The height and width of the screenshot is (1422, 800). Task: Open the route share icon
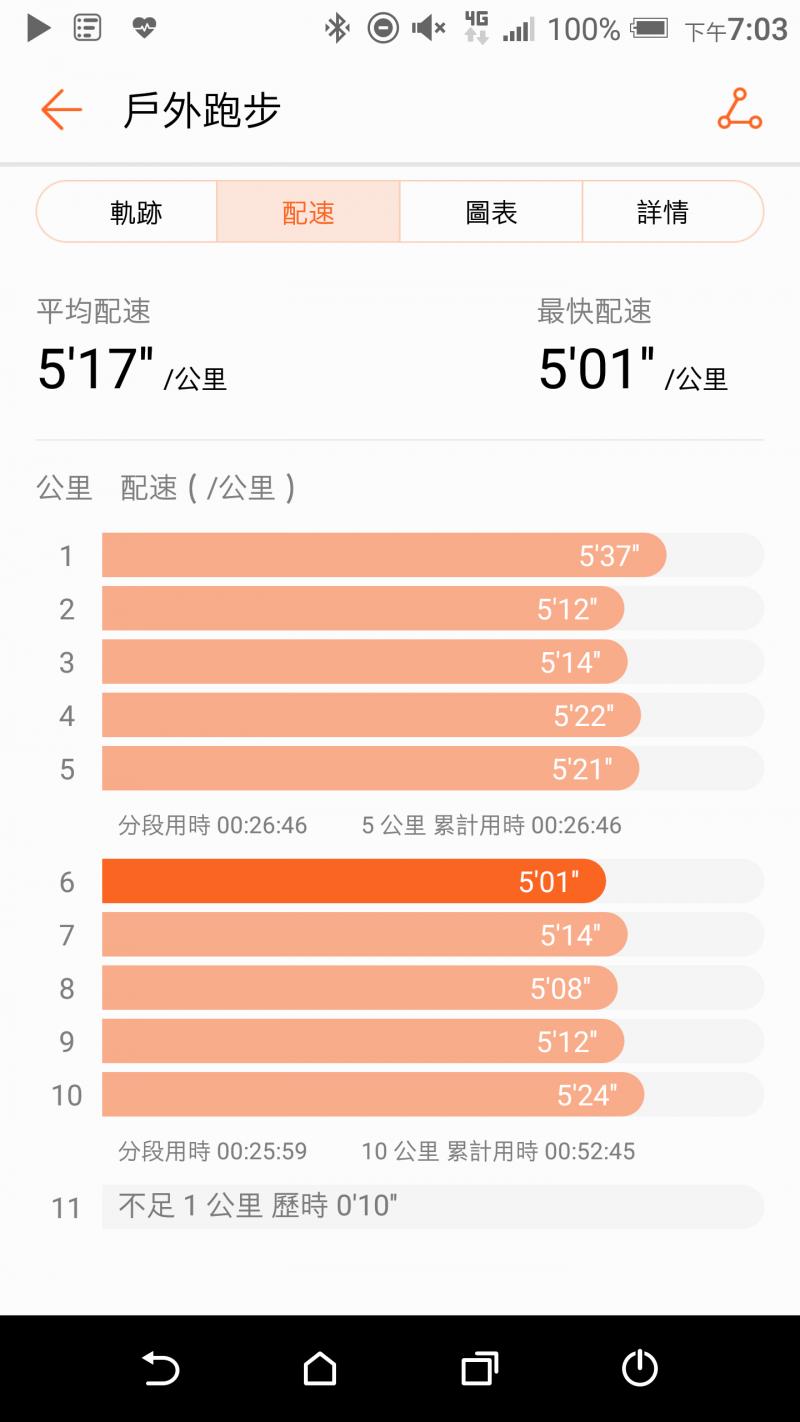click(739, 109)
